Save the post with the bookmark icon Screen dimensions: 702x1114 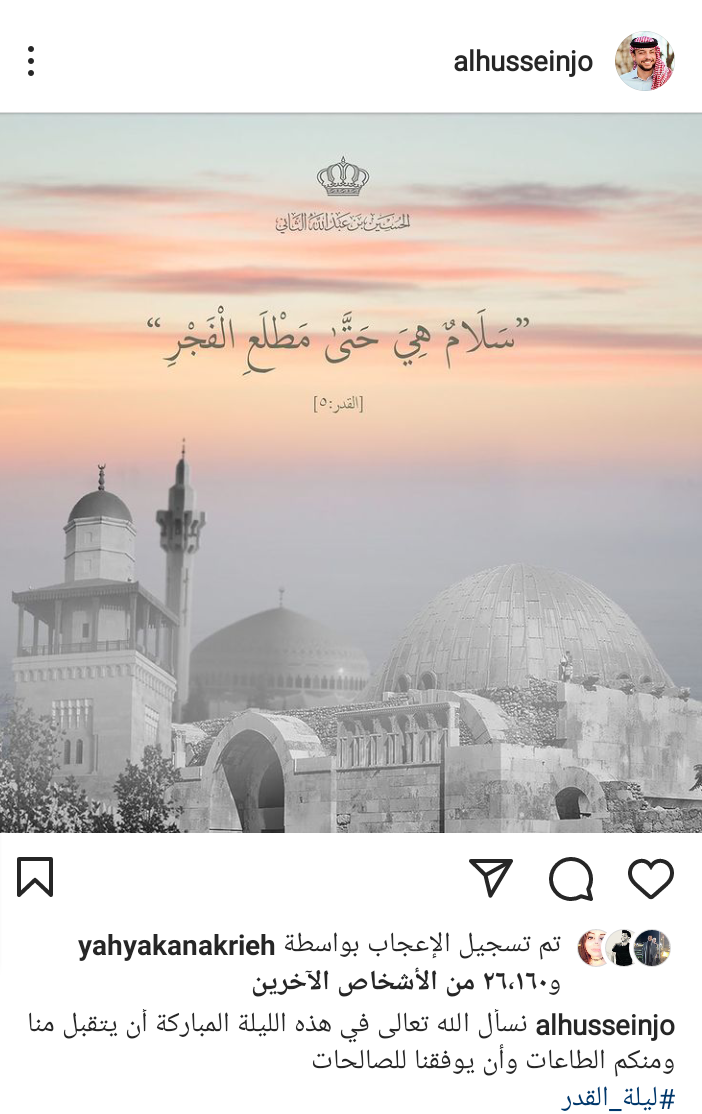pyautogui.click(x=35, y=879)
